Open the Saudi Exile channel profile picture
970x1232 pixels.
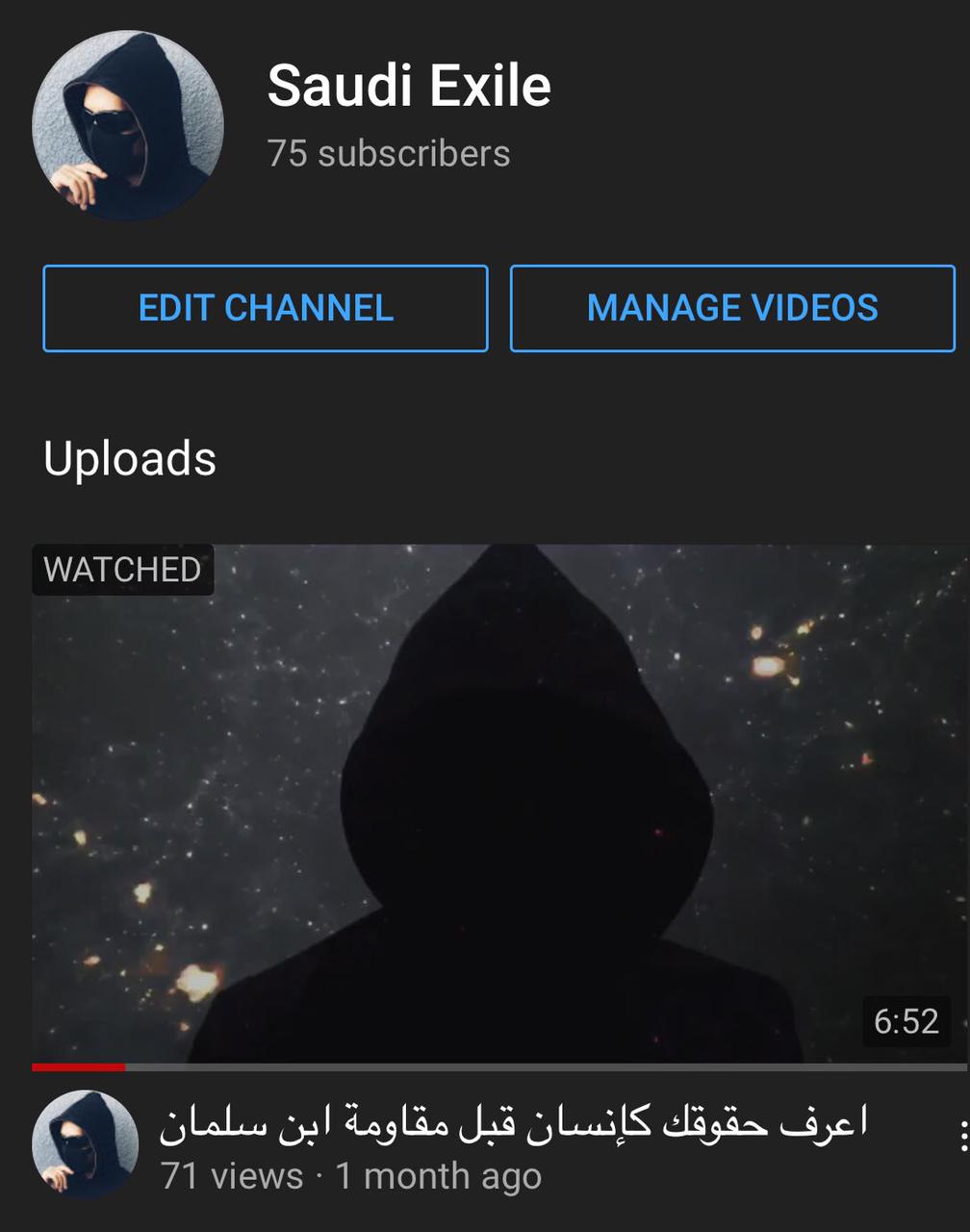point(128,126)
